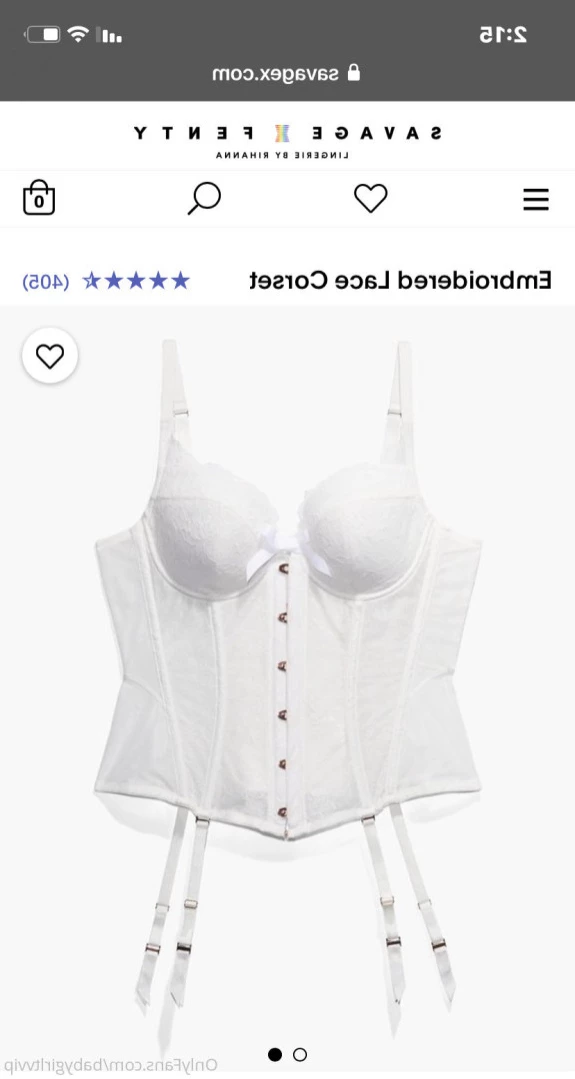Image resolution: width=575 pixels, height=1079 pixels.
Task: Open the hamburger menu
Action: [x=536, y=200]
